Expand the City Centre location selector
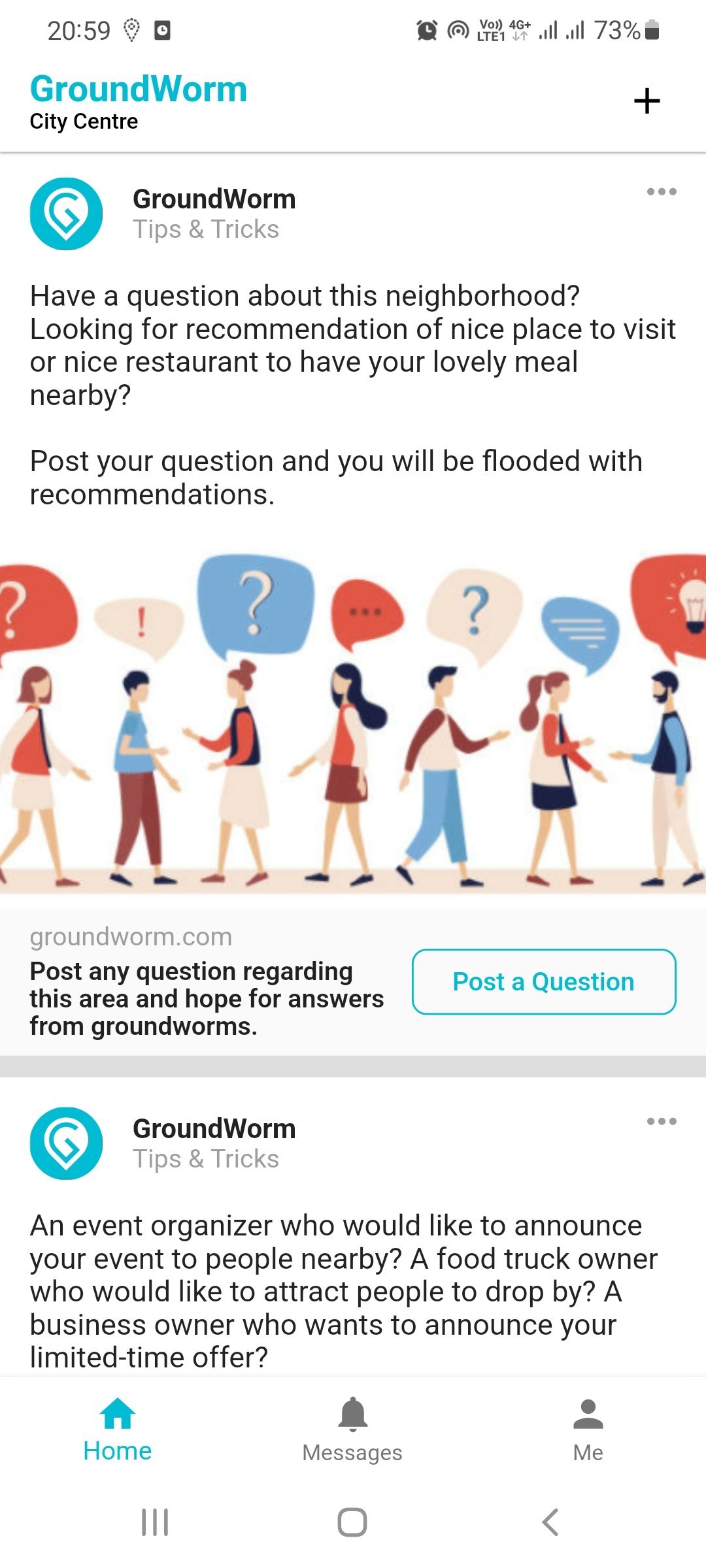Screen dimensions: 706x1568 click(84, 121)
